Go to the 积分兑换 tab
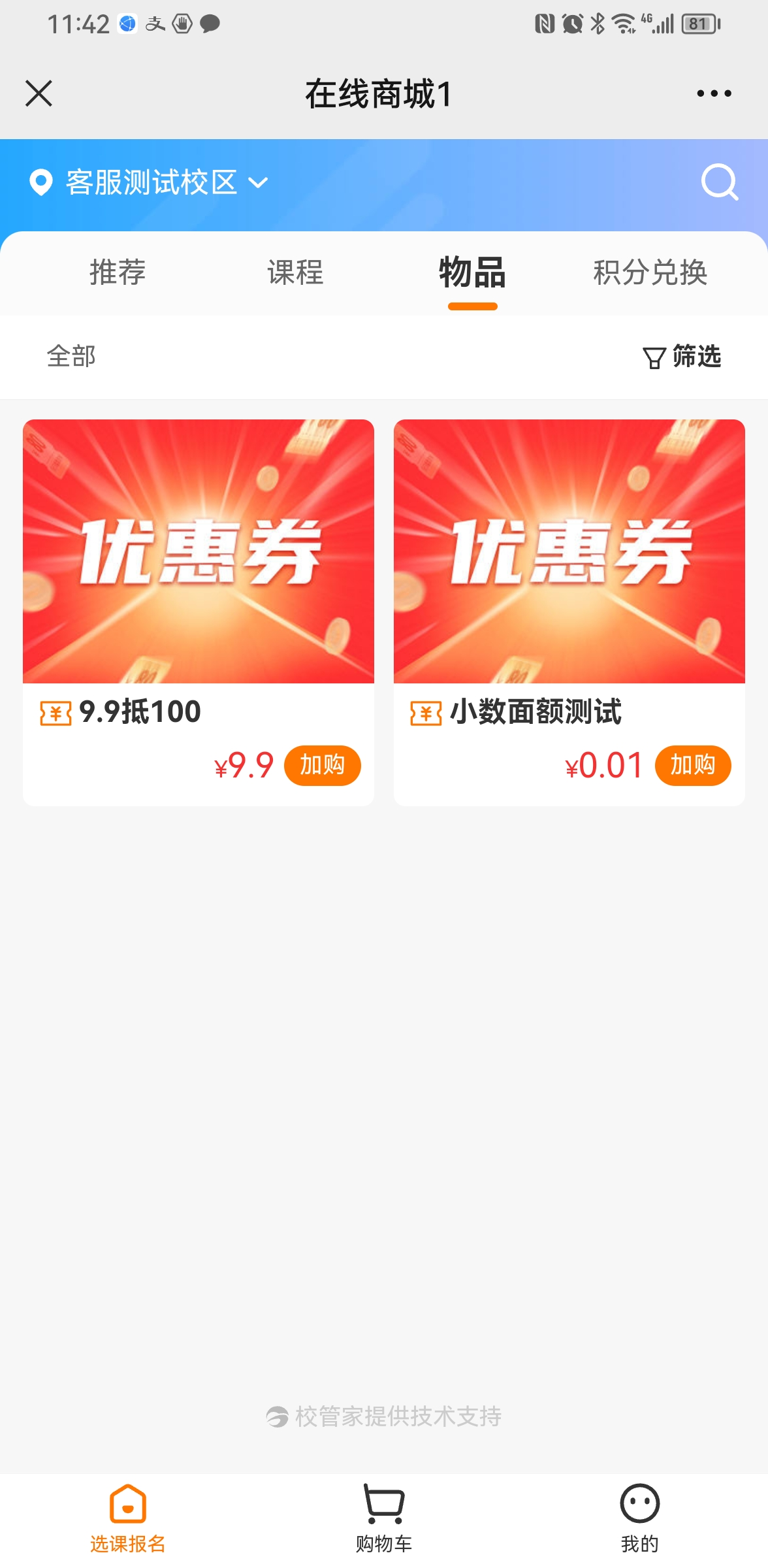This screenshot has width=768, height=1568. point(650,272)
